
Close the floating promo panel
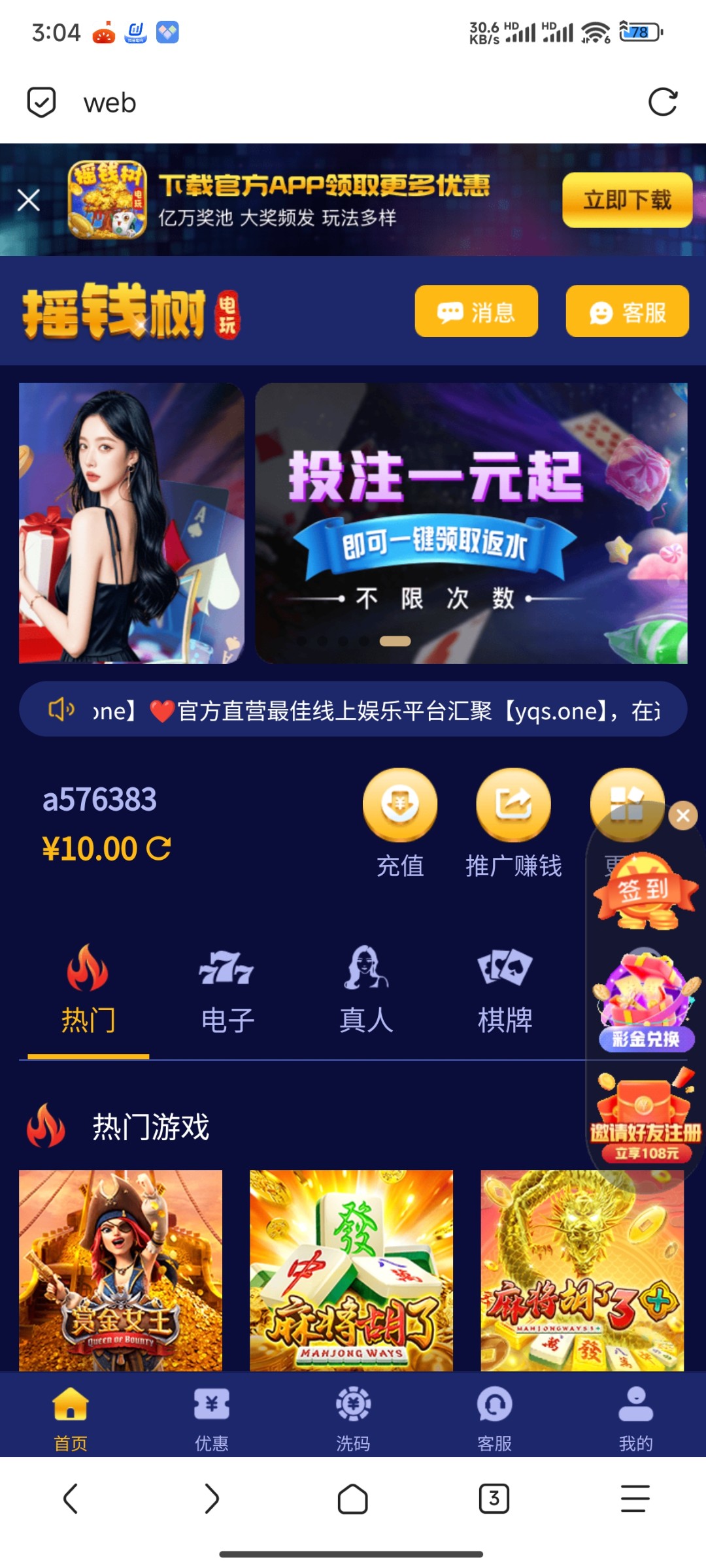(683, 815)
